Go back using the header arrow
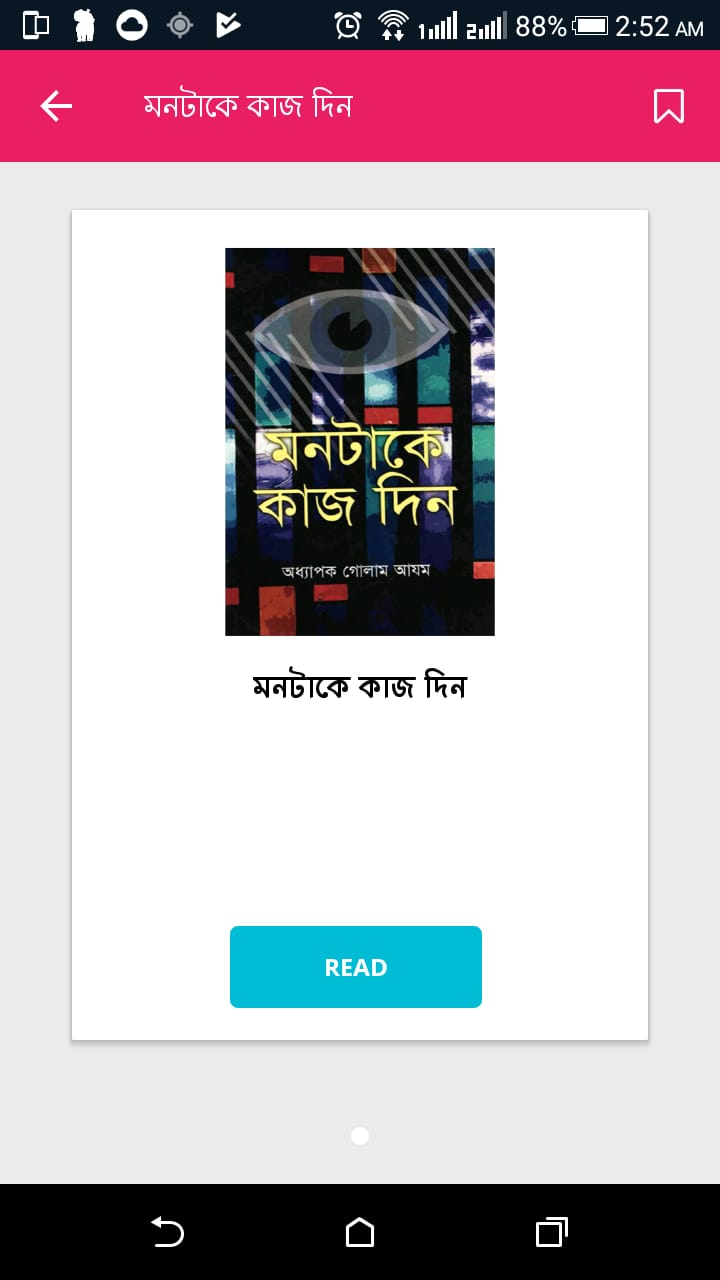This screenshot has width=720, height=1280. pos(56,106)
